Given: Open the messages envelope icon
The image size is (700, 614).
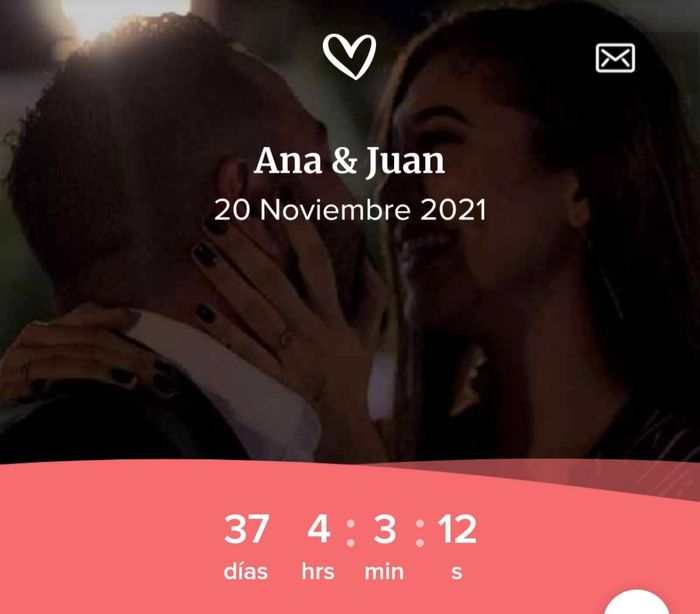Looking at the screenshot, I should (615, 58).
